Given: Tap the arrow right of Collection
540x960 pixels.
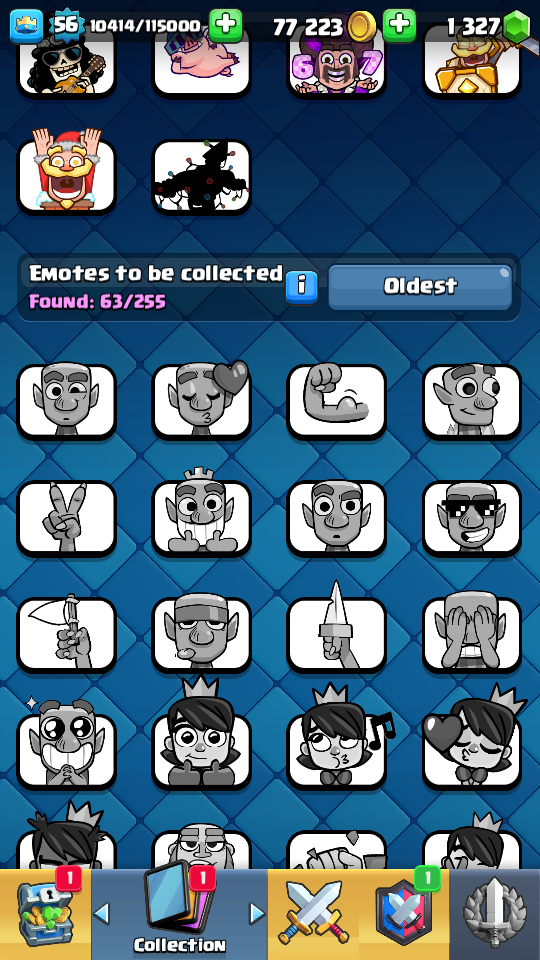Looking at the screenshot, I should tap(257, 913).
